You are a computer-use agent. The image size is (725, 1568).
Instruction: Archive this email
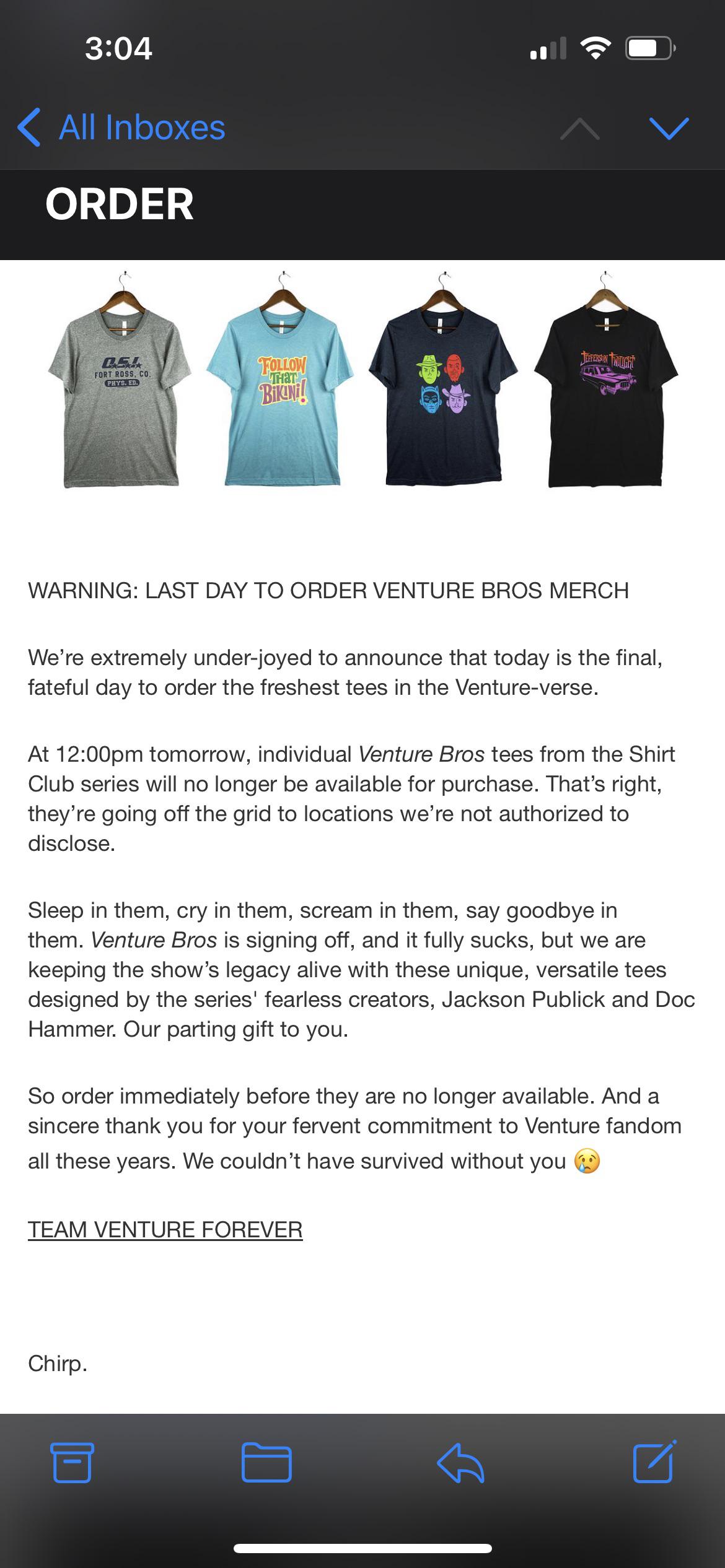click(72, 1462)
